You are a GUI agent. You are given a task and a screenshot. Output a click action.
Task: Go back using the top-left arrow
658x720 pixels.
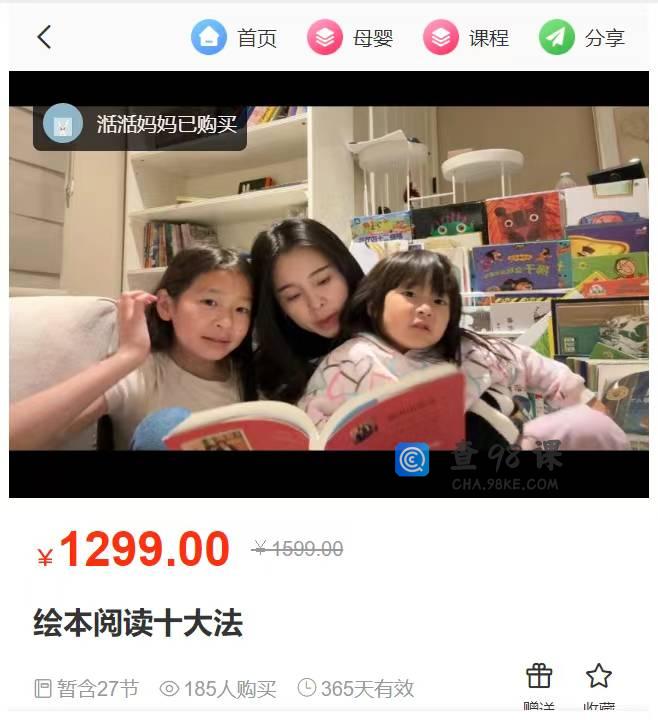click(x=44, y=38)
